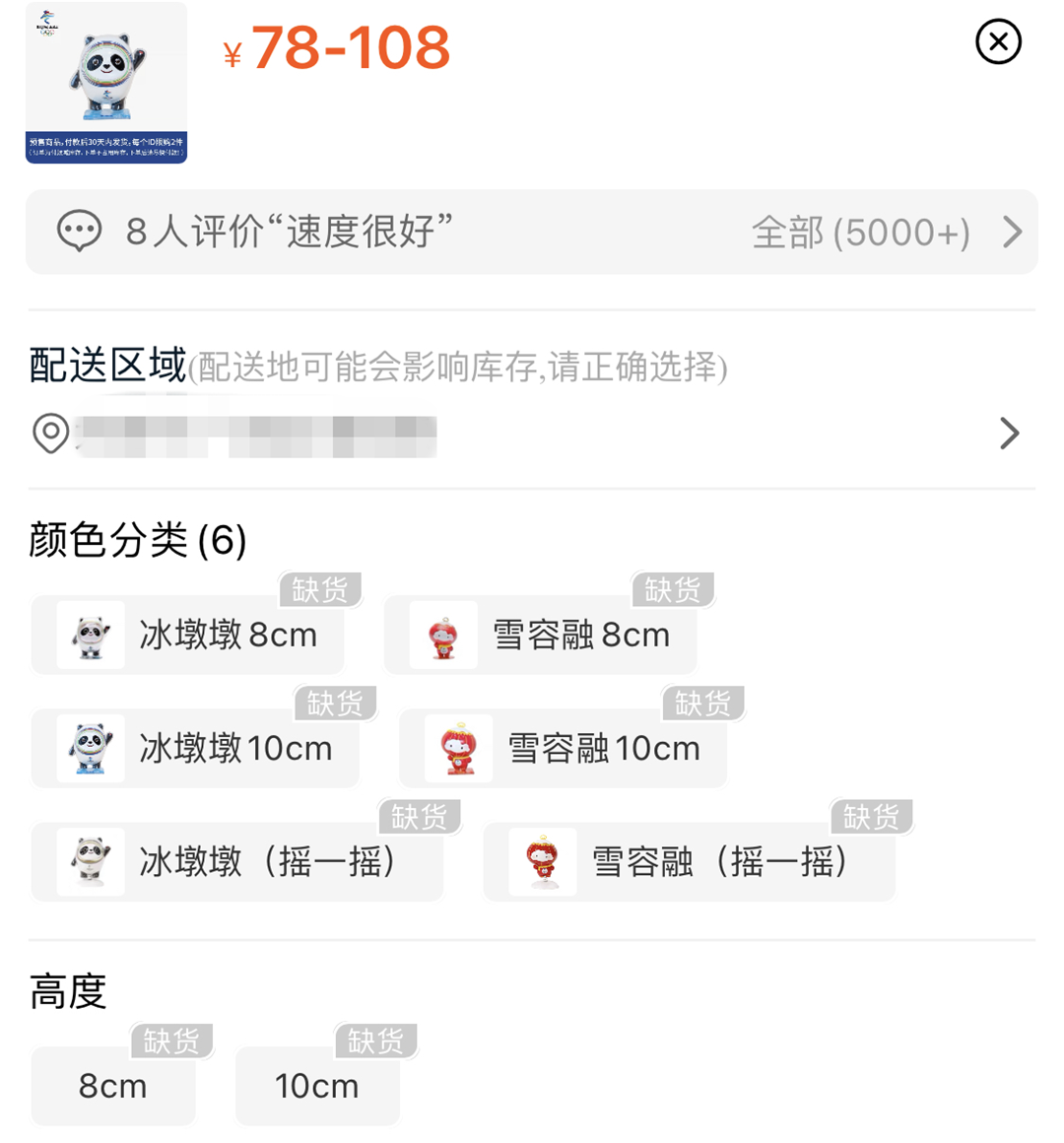
Task: Close the product options panel
Action: pos(998,41)
